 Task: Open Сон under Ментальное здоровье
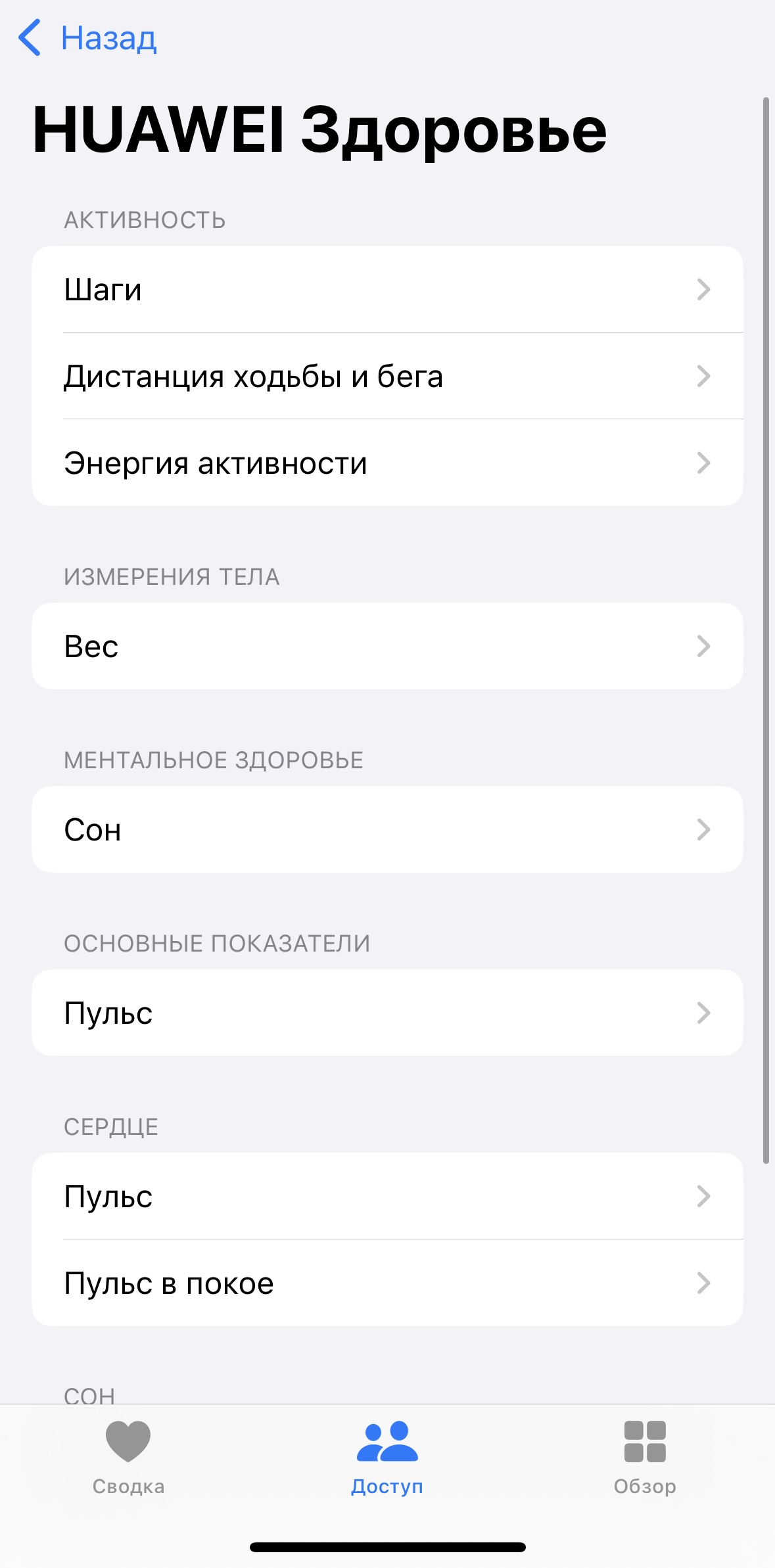387,829
